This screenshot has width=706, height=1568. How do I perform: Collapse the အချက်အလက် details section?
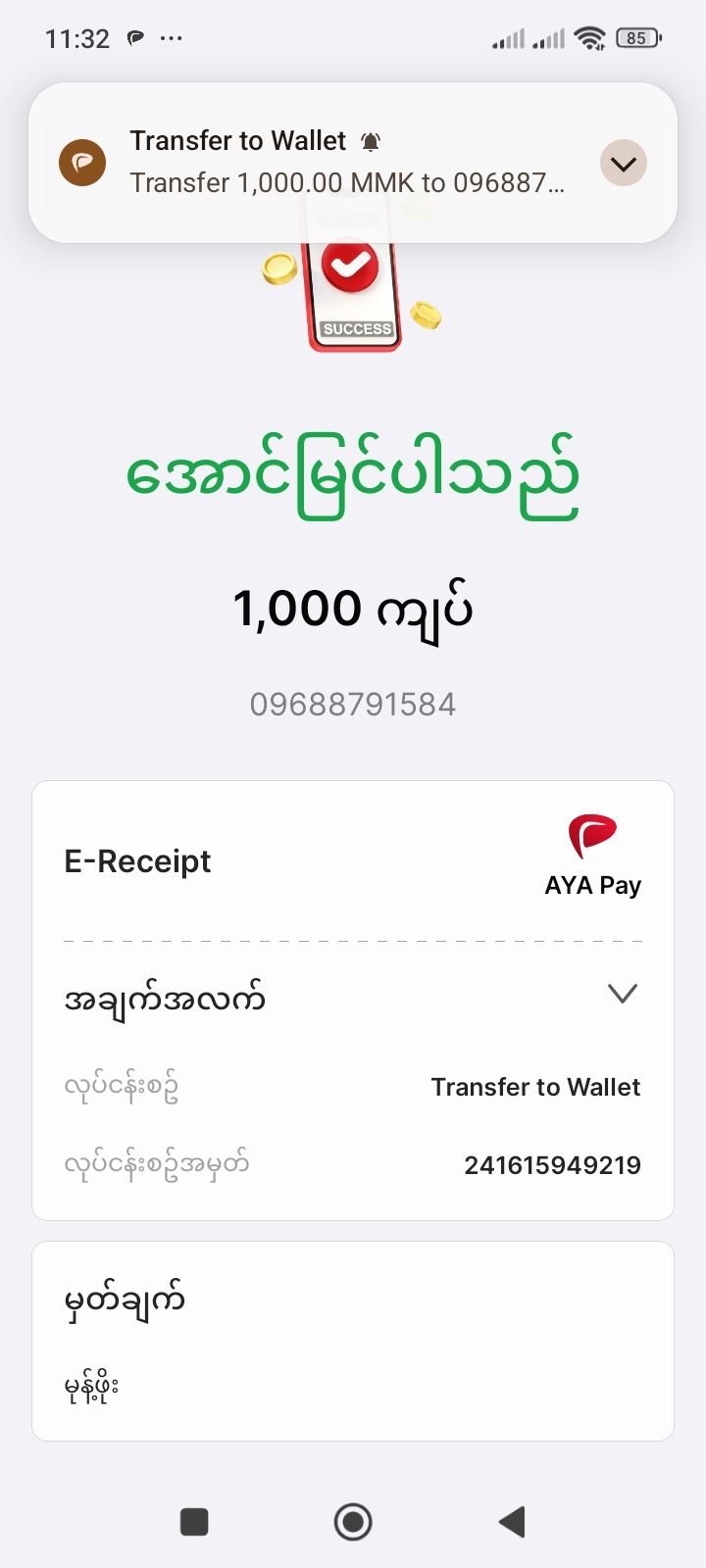pyautogui.click(x=622, y=995)
